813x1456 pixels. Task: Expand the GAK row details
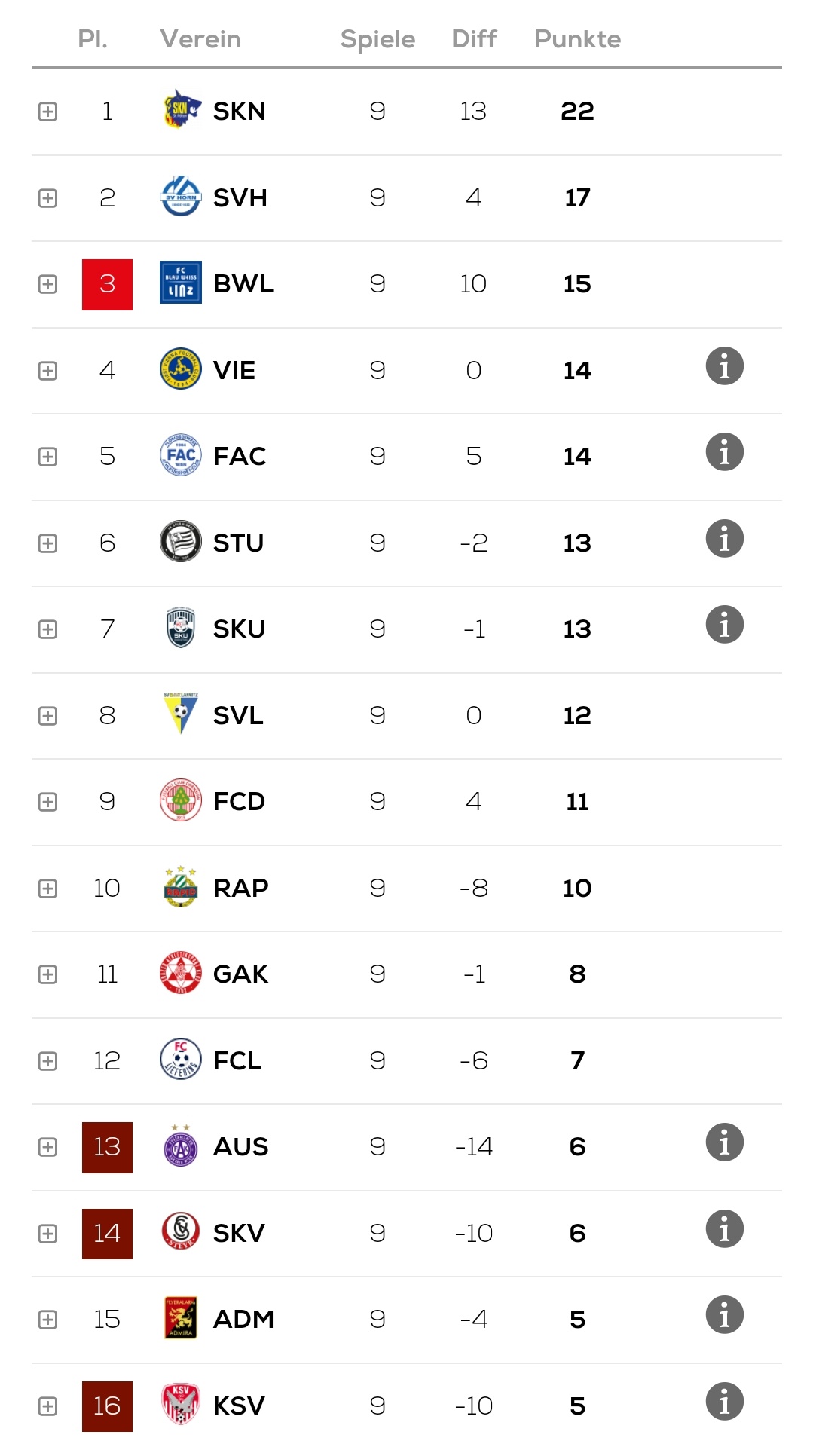47,974
